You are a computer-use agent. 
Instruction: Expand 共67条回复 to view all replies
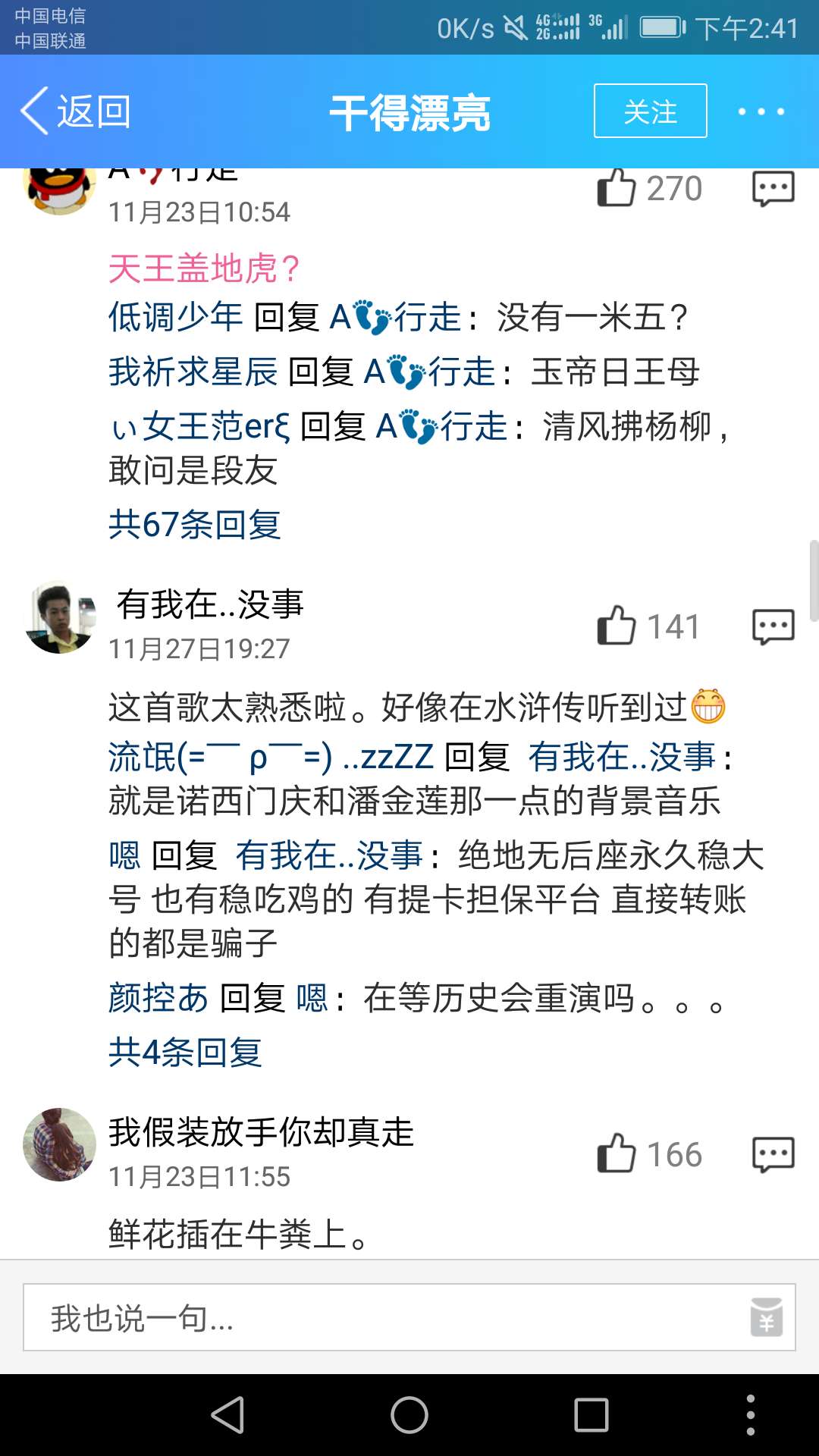(195, 522)
